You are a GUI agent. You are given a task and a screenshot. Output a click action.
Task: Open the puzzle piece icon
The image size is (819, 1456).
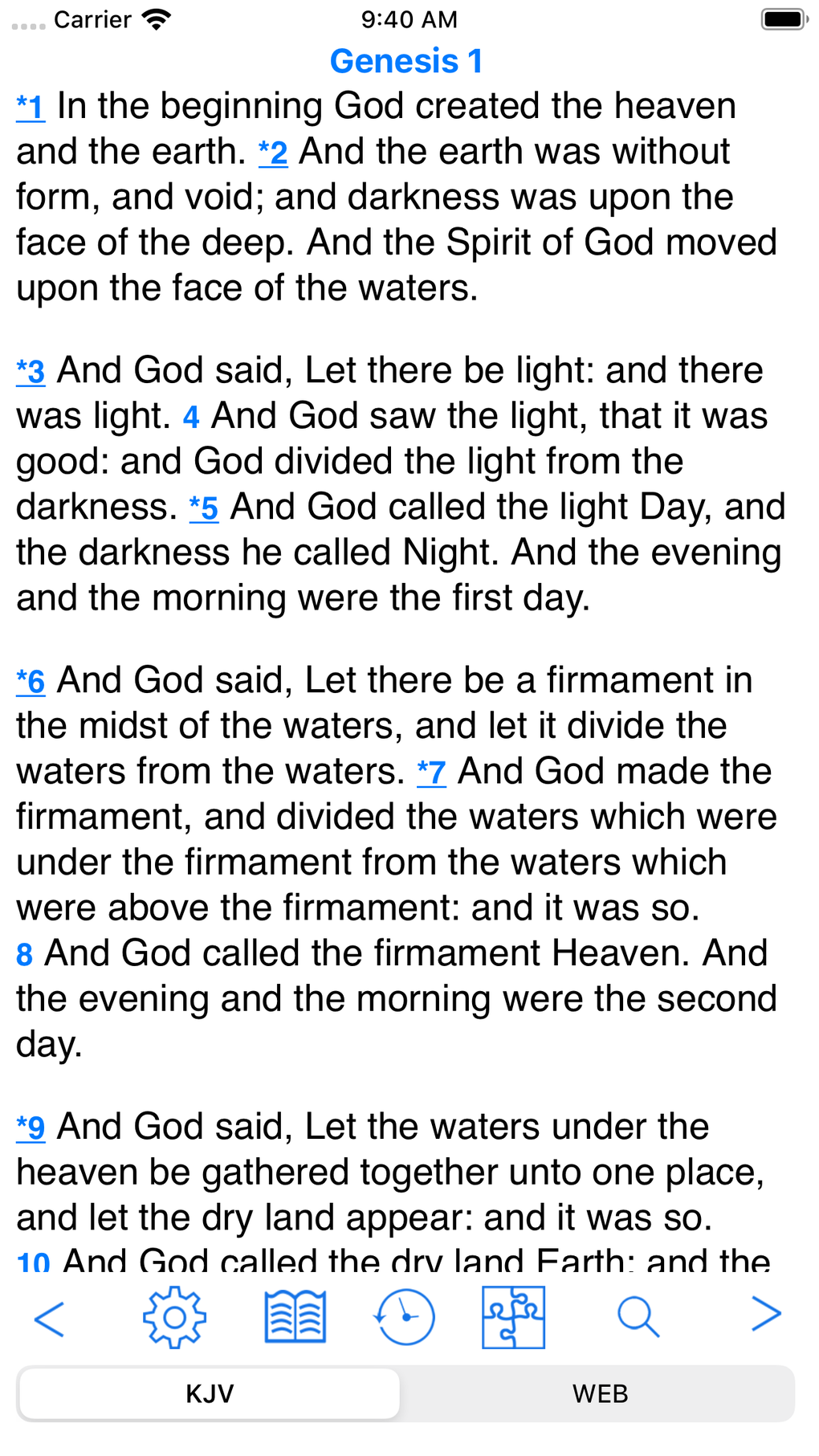click(x=513, y=1317)
